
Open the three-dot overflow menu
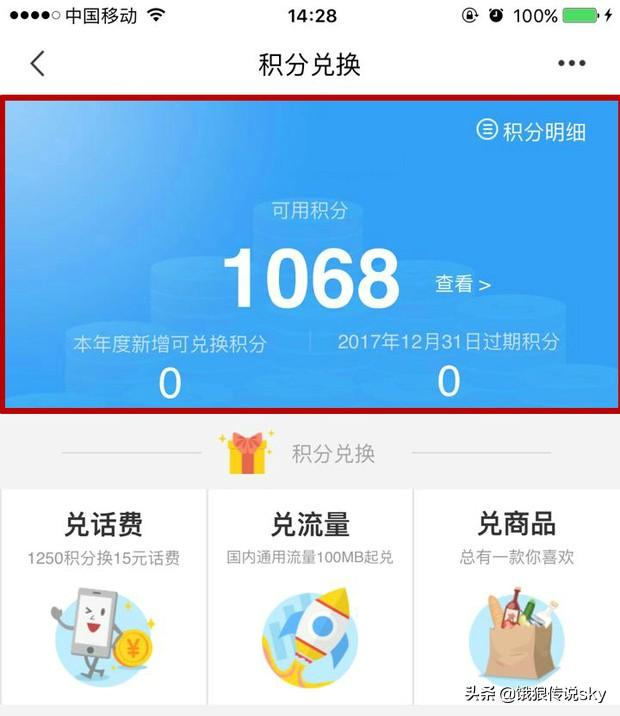click(x=571, y=64)
